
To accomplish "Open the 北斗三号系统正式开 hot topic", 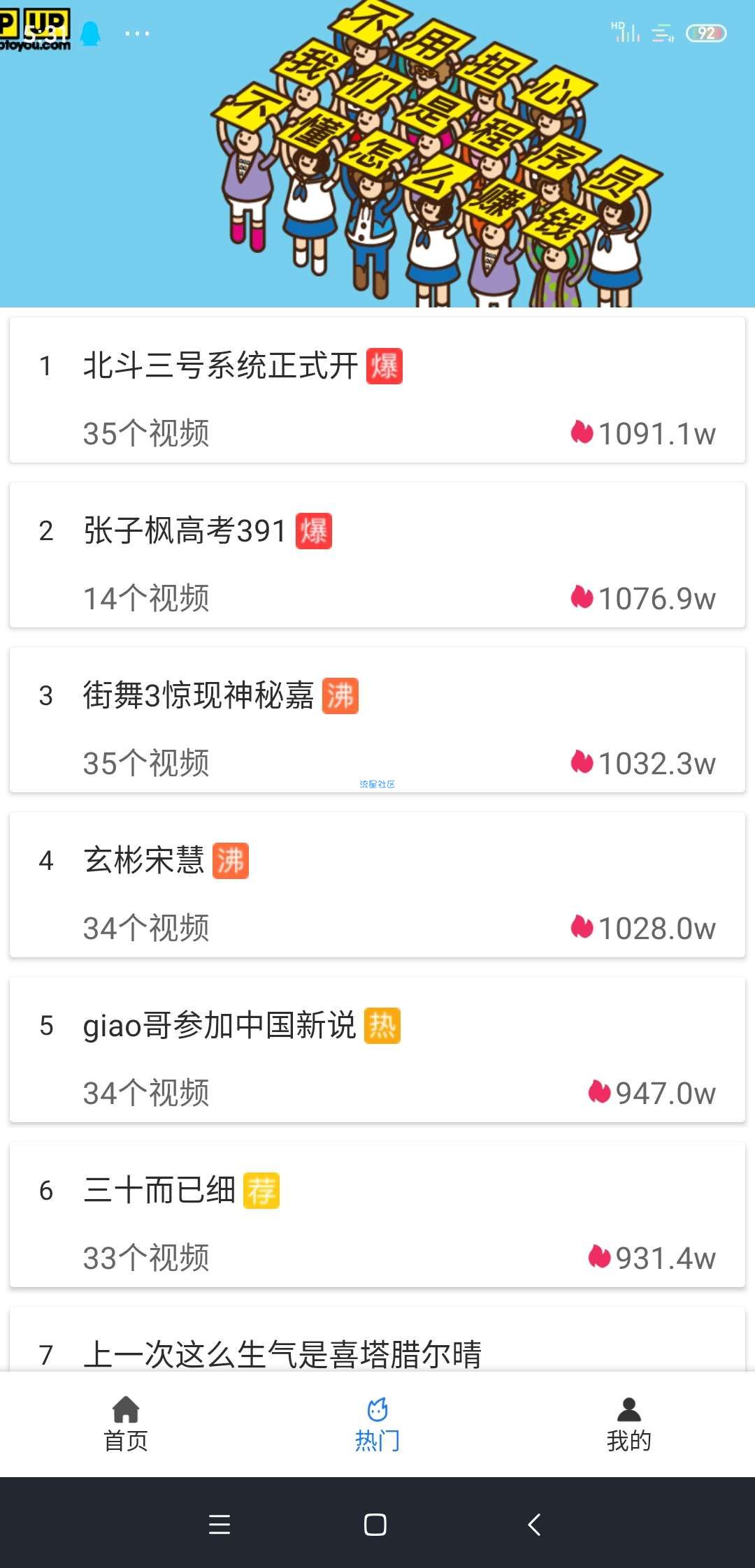I will click(377, 390).
